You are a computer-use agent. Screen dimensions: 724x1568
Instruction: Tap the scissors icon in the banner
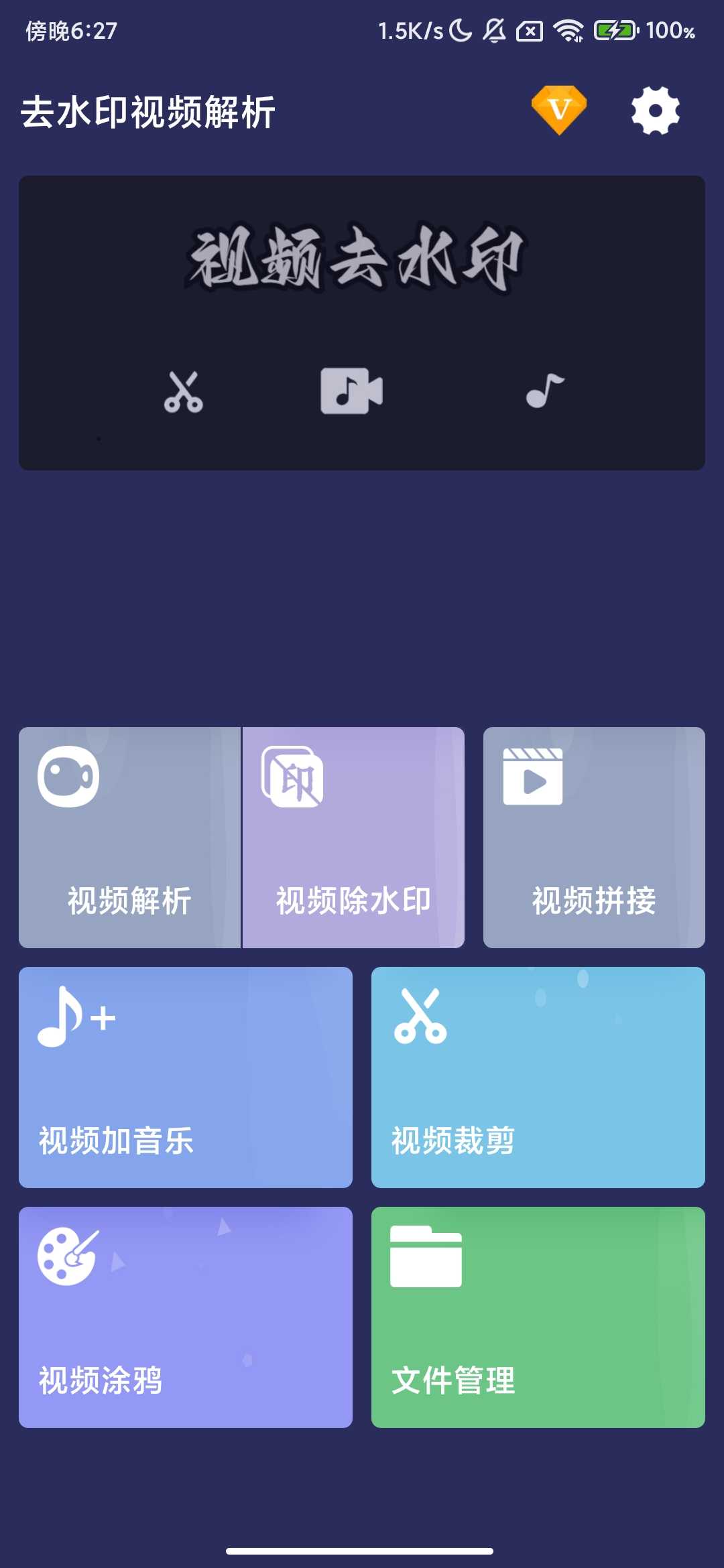point(184,393)
